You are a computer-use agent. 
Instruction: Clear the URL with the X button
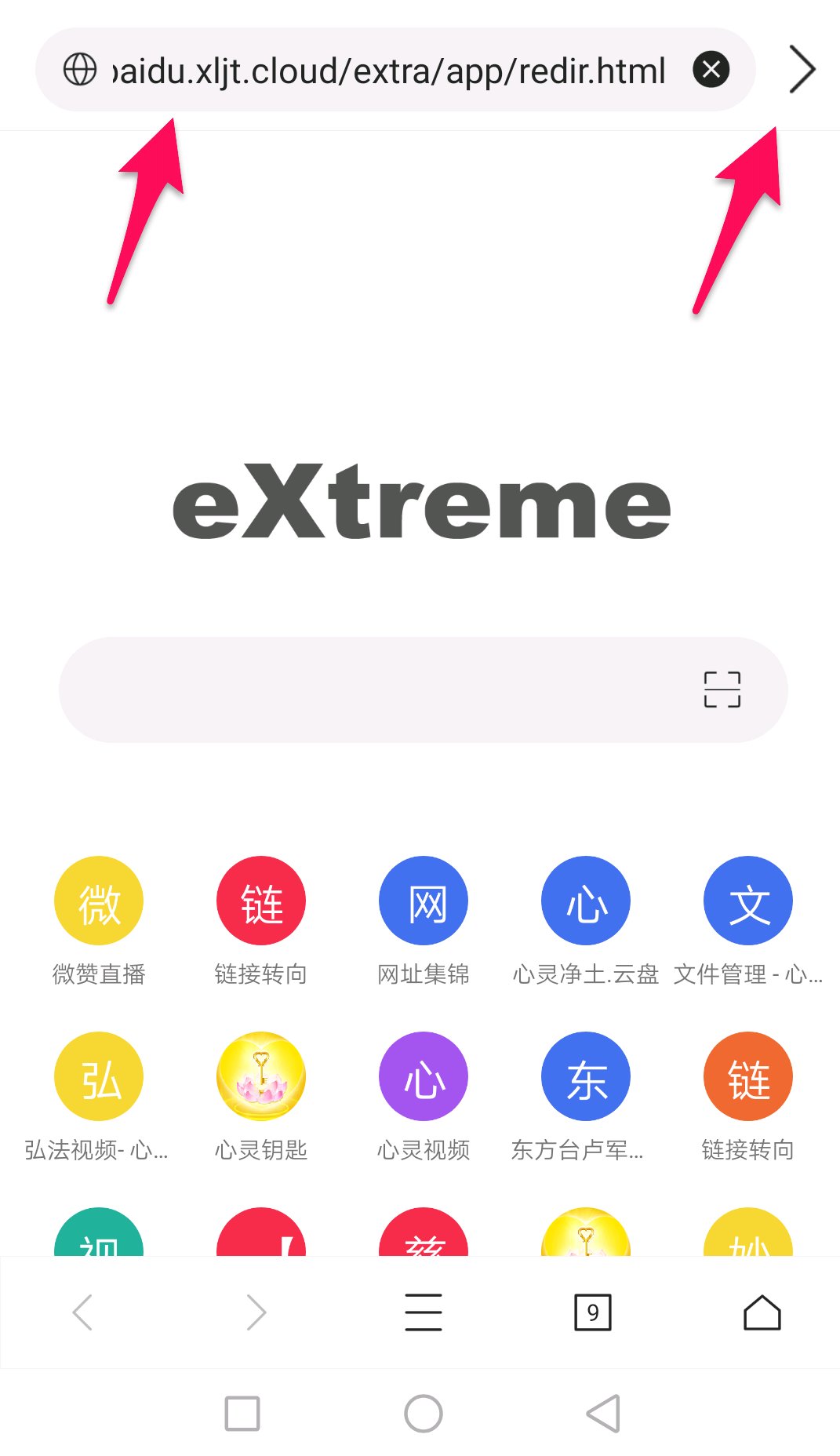711,70
